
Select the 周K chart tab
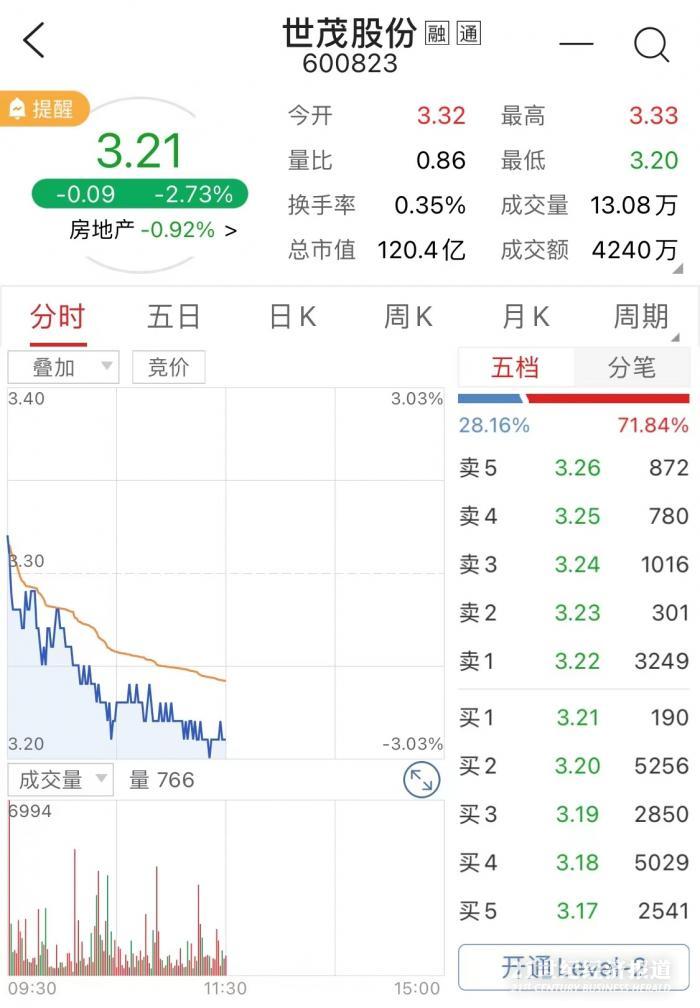point(408,318)
